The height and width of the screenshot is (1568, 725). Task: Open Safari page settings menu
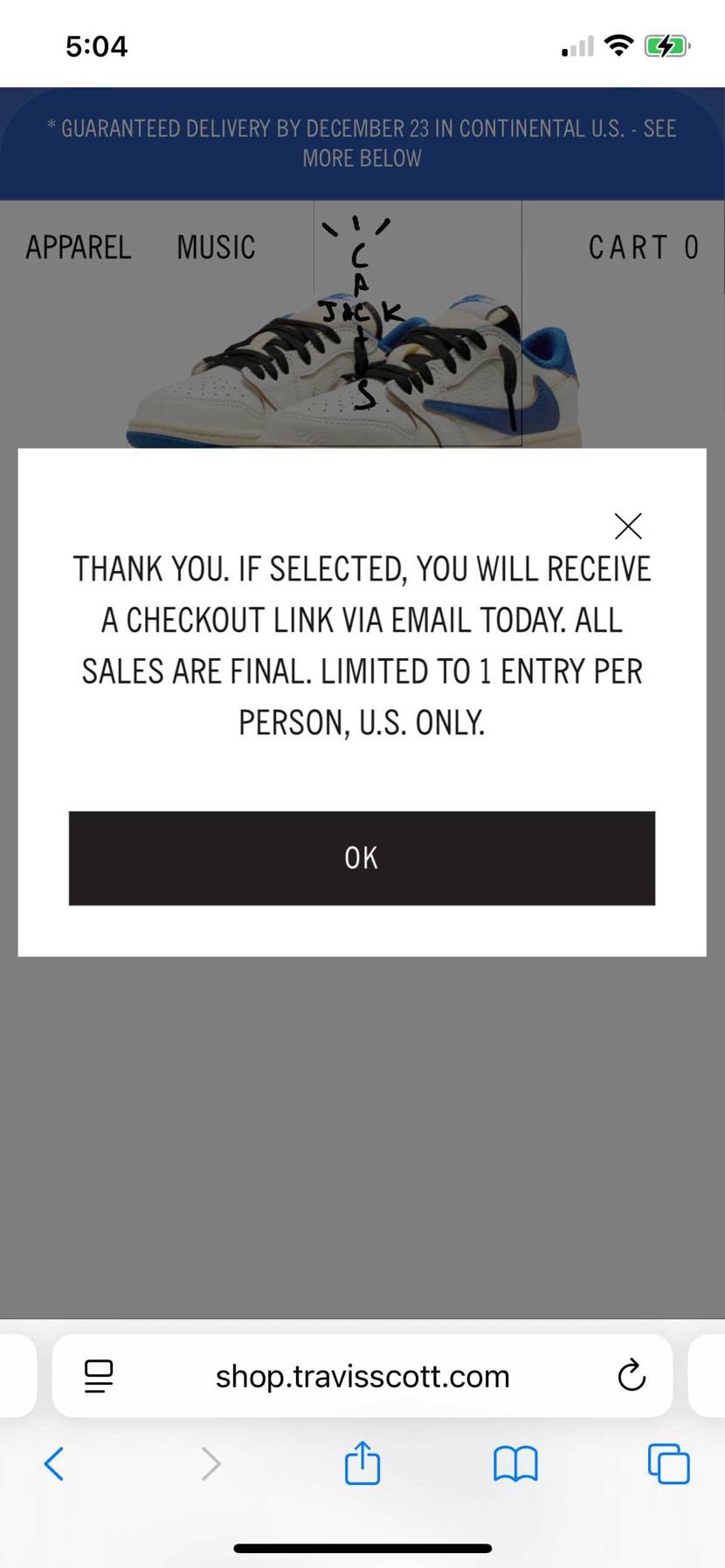(99, 1375)
